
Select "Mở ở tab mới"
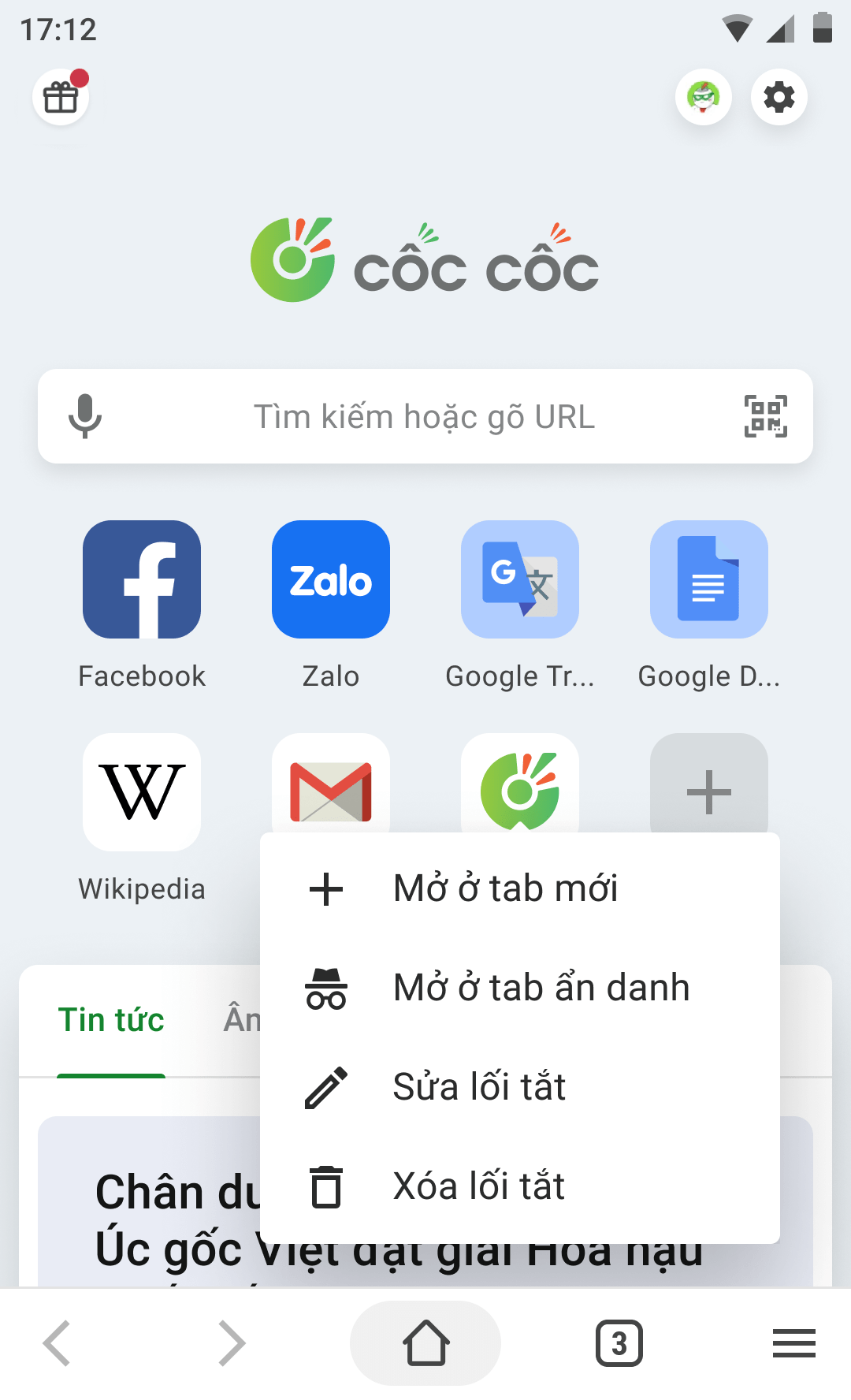506,889
